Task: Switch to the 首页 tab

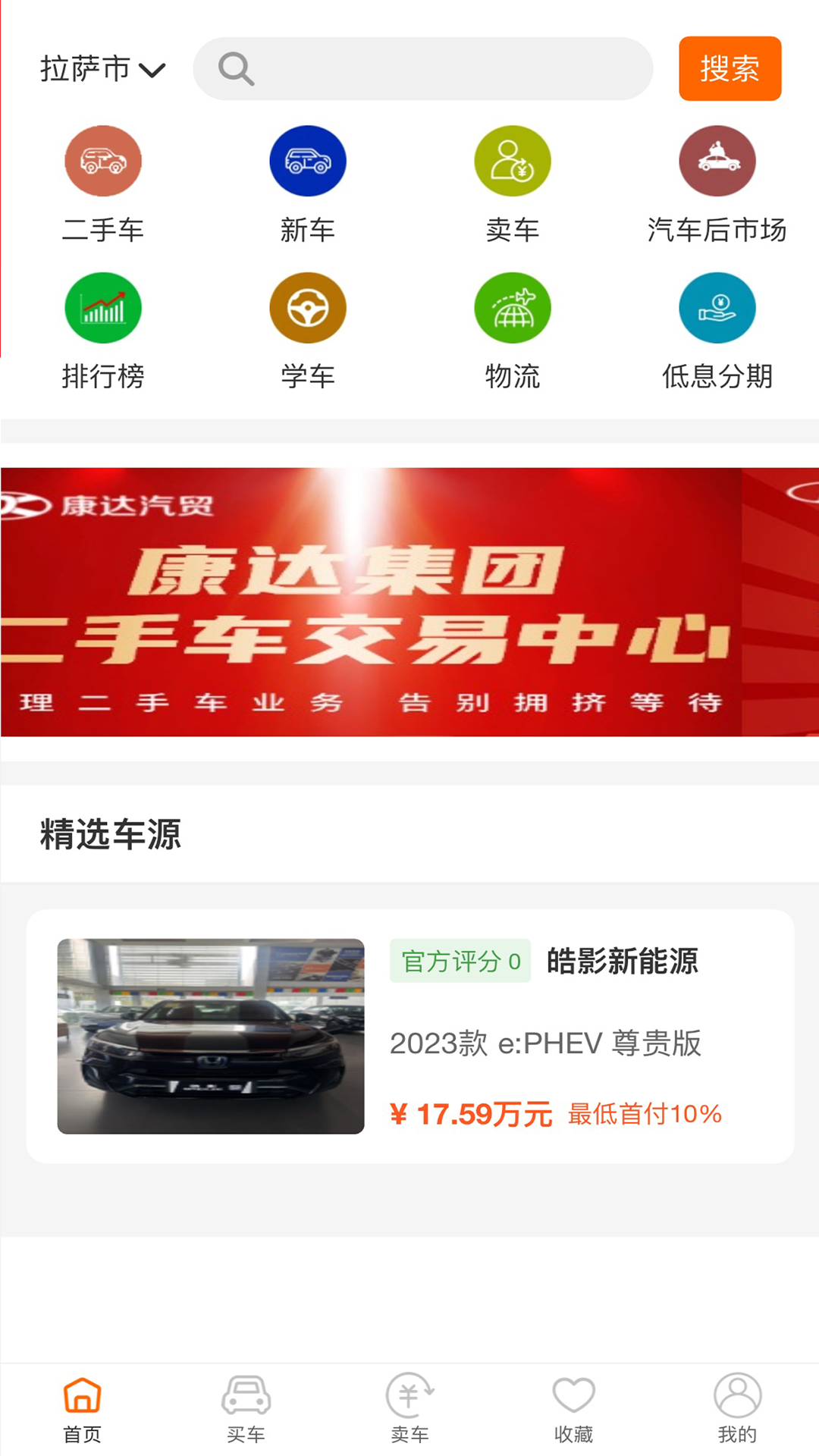Action: pyautogui.click(x=81, y=1412)
